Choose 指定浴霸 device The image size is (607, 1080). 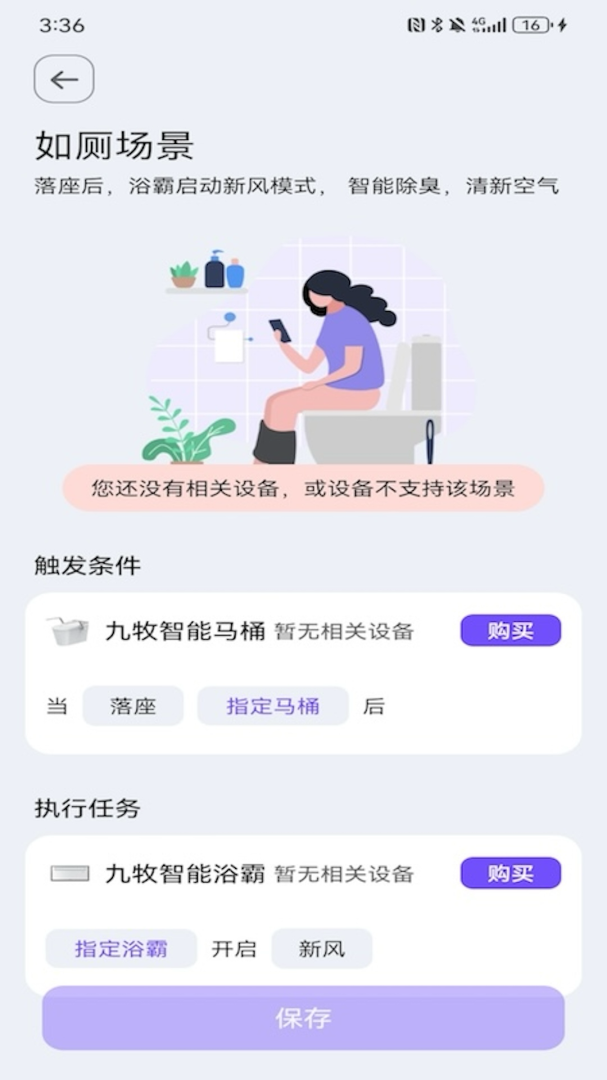[x=121, y=949]
